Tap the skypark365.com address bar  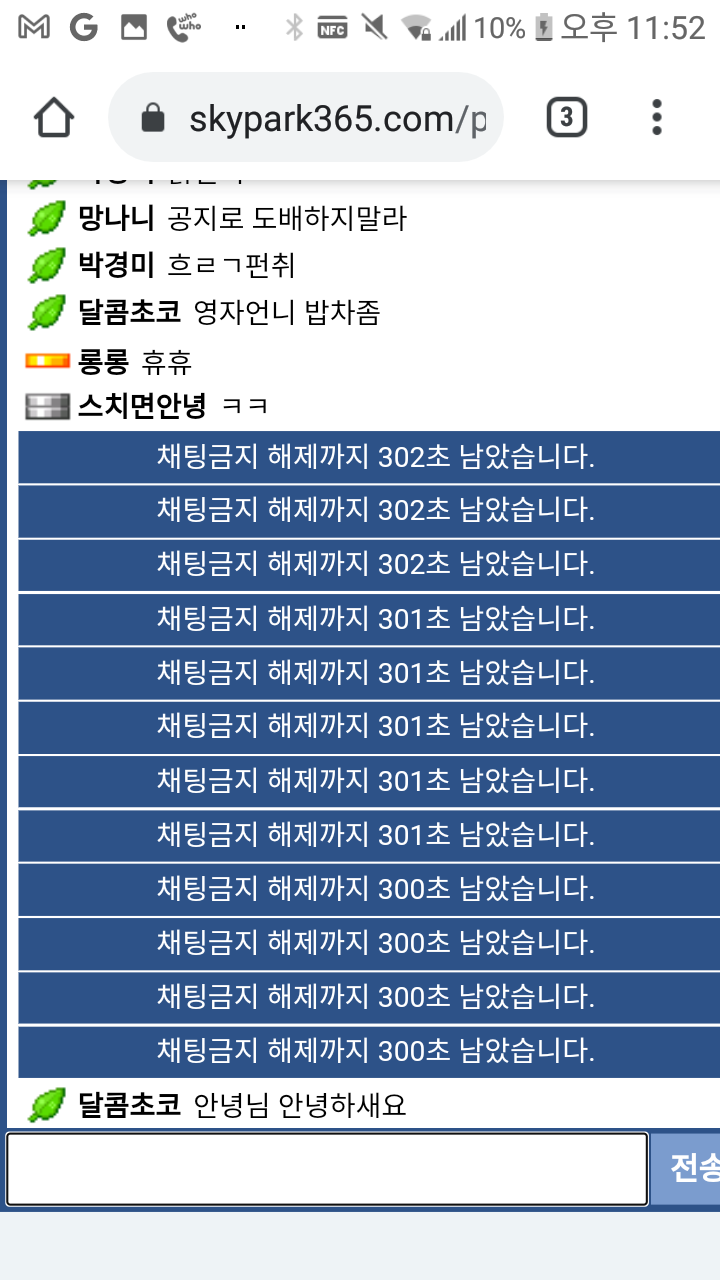tap(305, 118)
